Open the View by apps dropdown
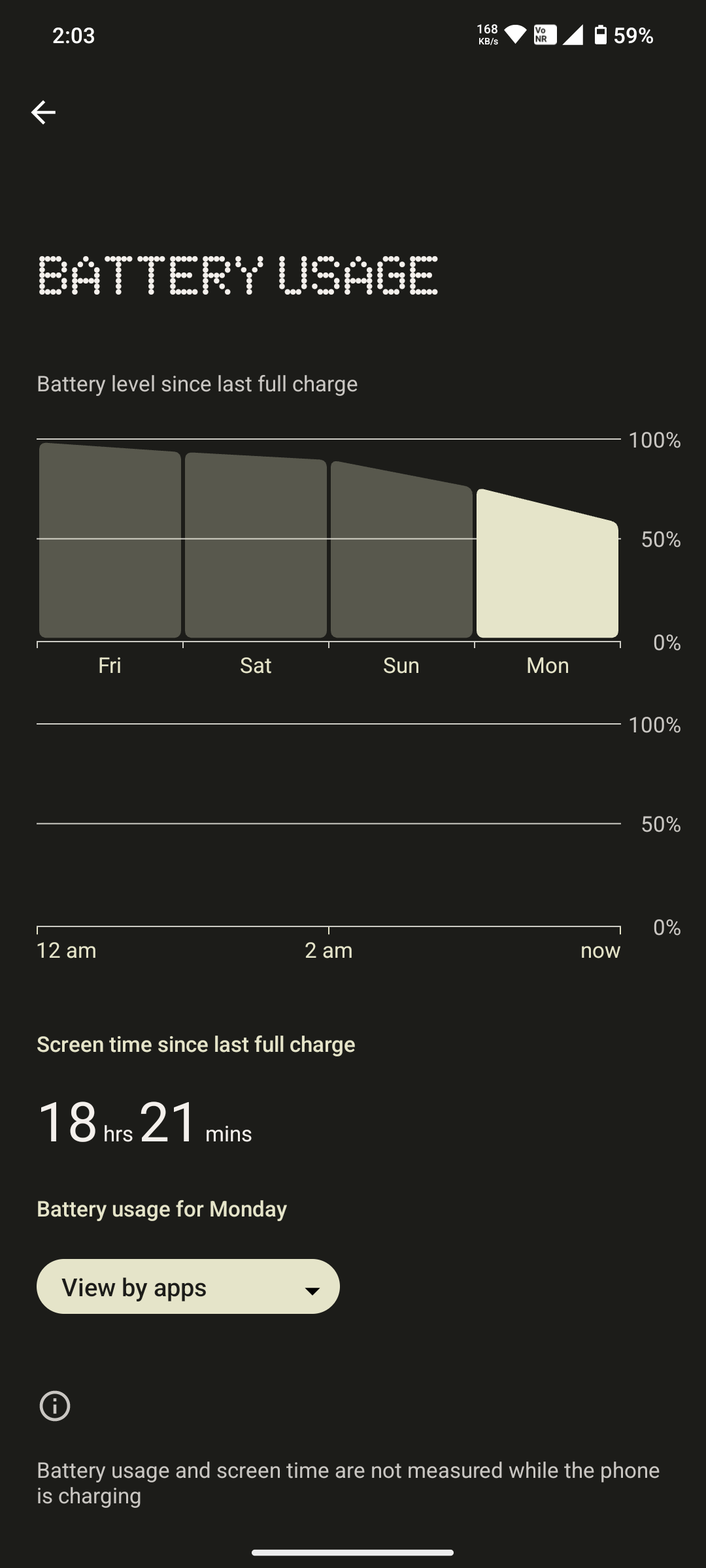 pos(188,1287)
